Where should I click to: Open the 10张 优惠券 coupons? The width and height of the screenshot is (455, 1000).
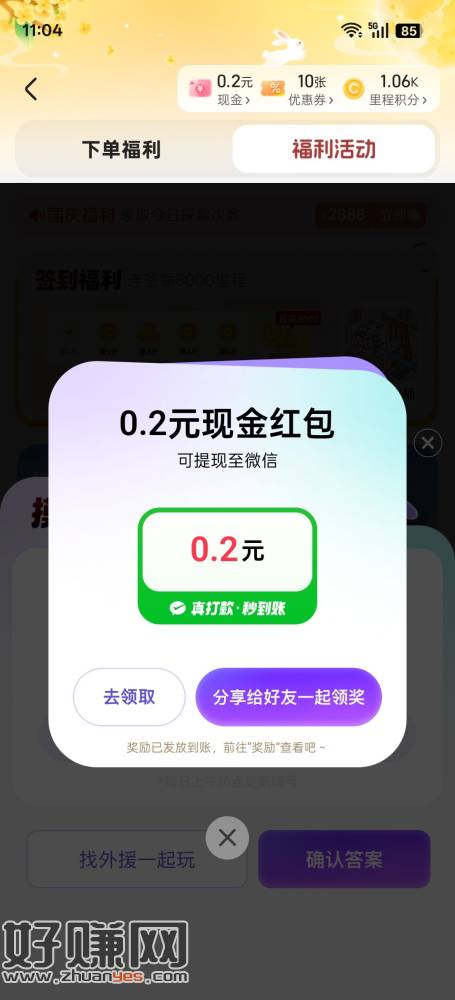297,89
